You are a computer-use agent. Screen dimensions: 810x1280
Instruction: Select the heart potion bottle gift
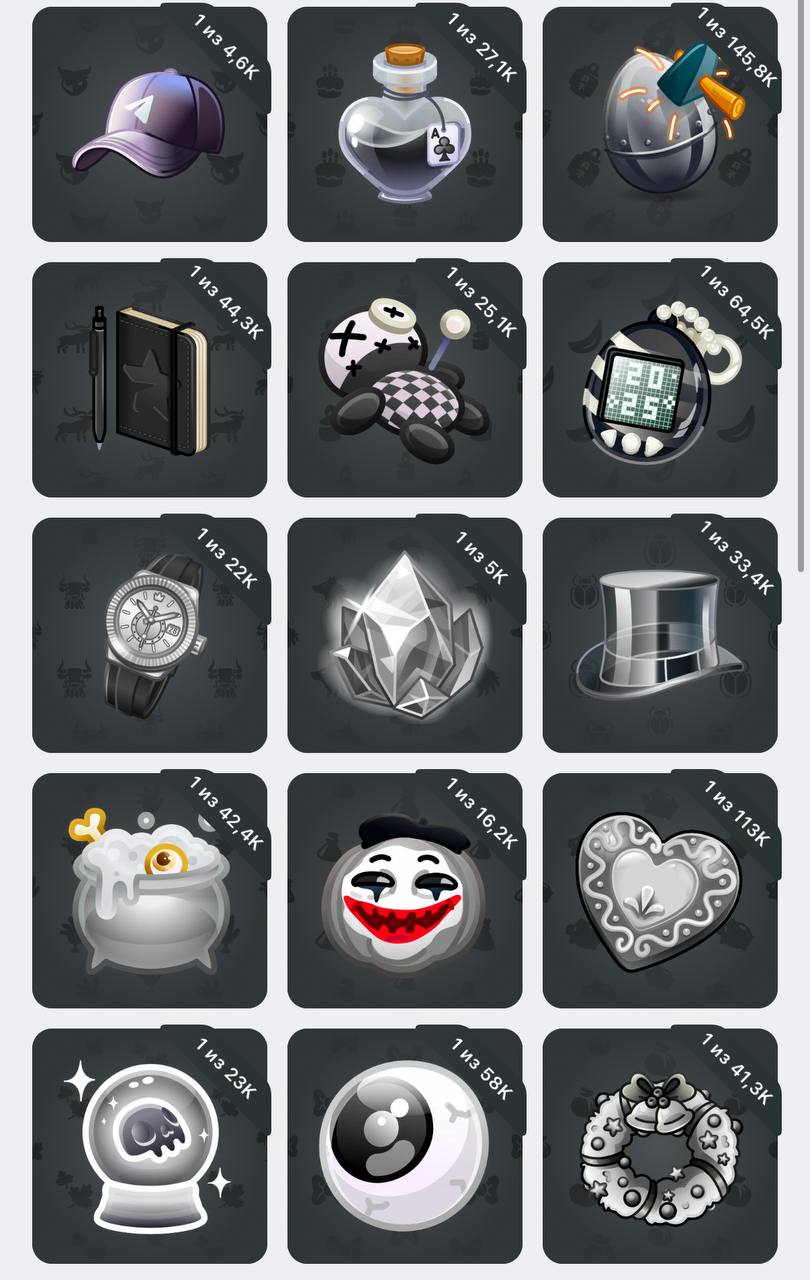(404, 125)
